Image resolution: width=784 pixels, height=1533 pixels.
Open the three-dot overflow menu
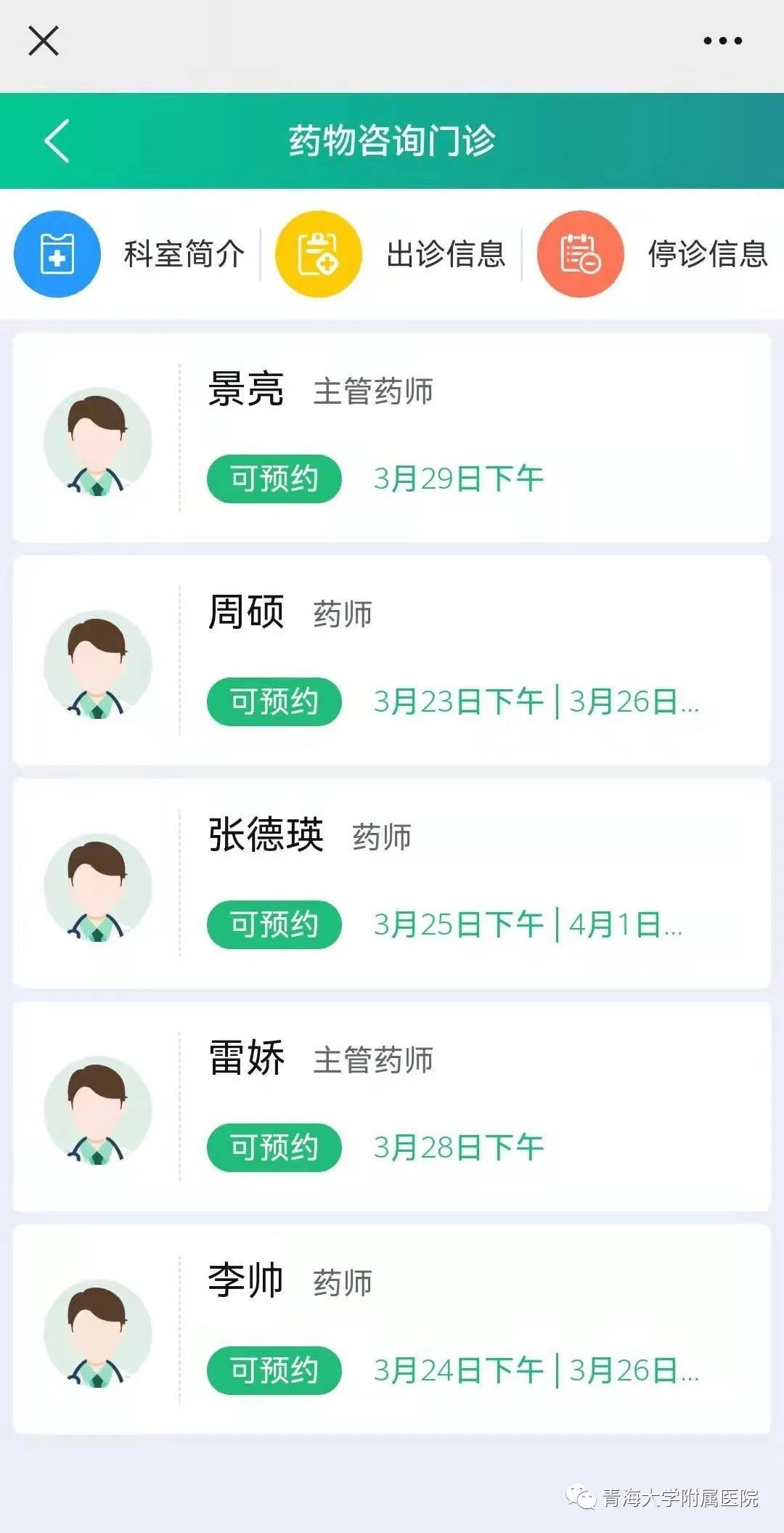coord(722,41)
